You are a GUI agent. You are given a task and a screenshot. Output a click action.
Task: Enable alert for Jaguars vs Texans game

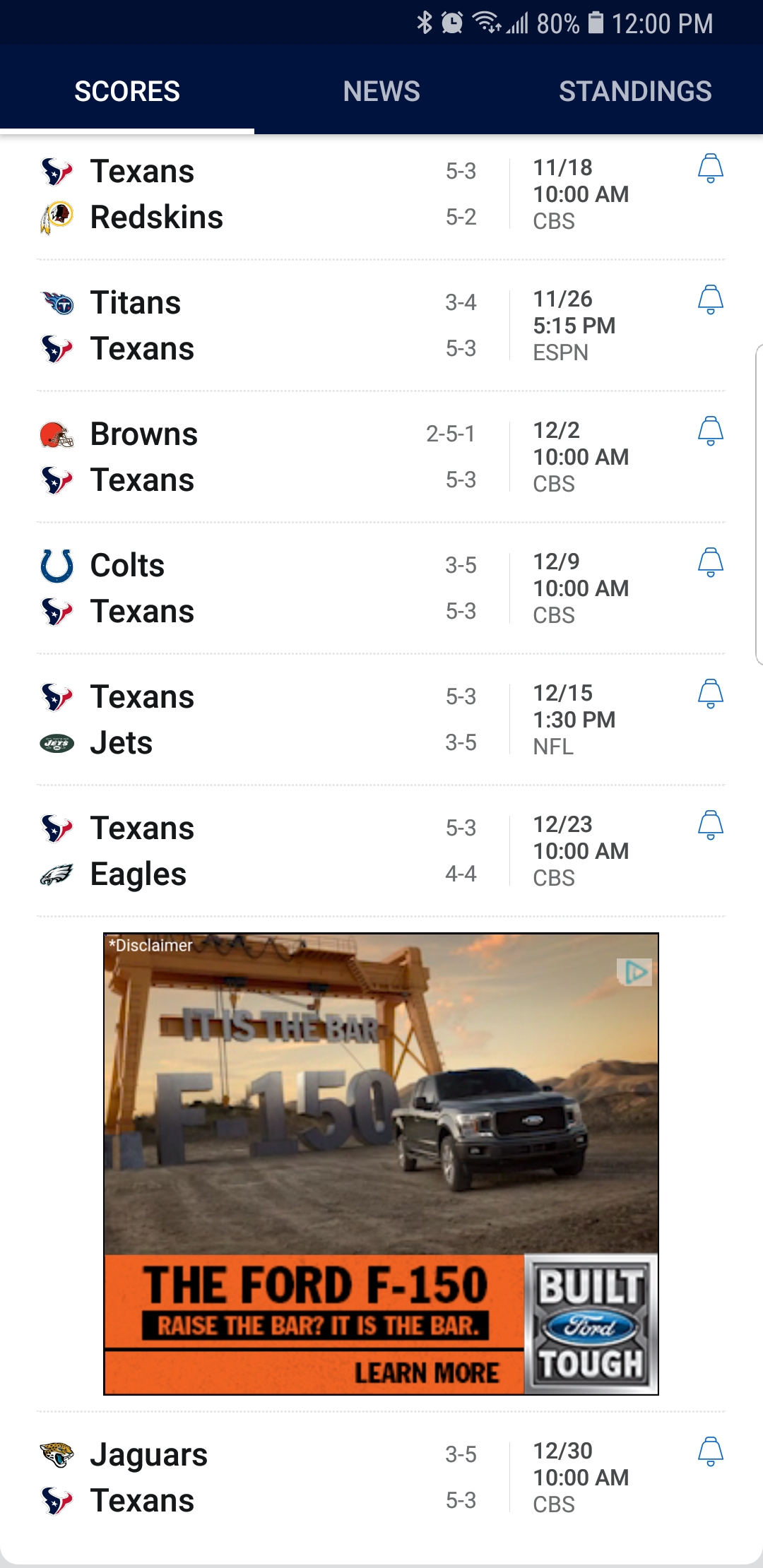(710, 1452)
